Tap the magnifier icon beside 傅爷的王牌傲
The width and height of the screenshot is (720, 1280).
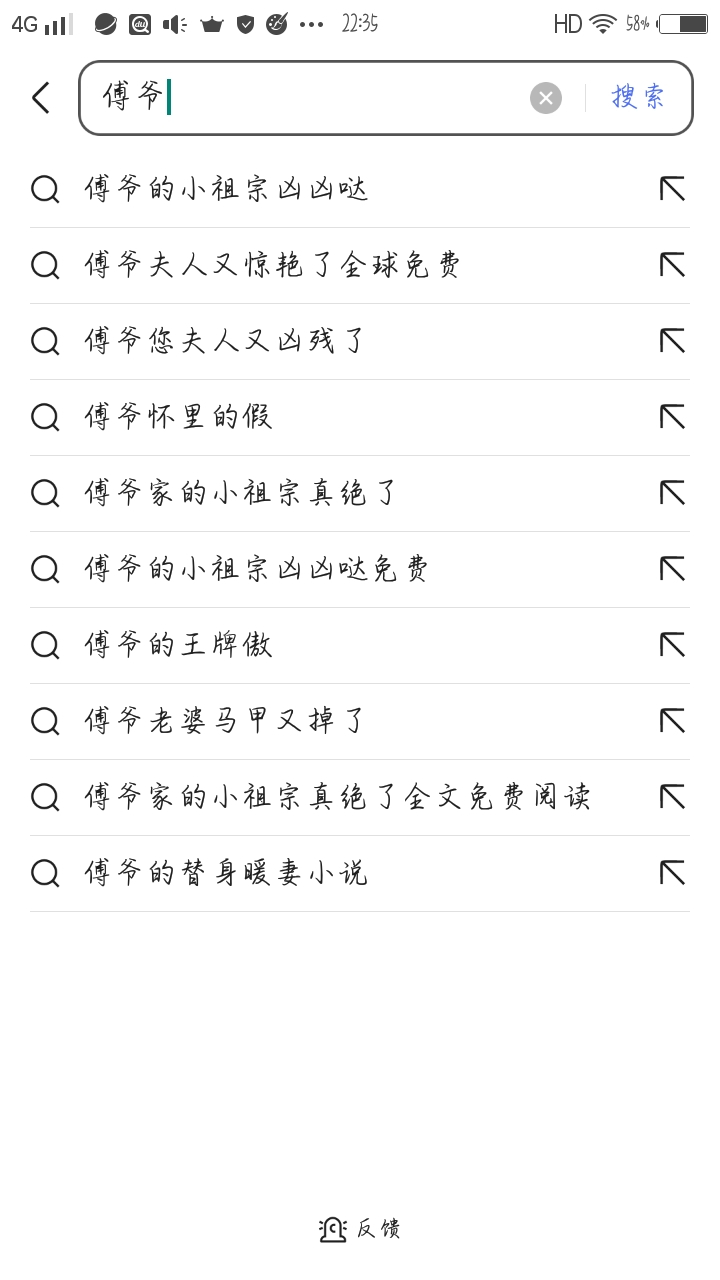[x=45, y=645]
